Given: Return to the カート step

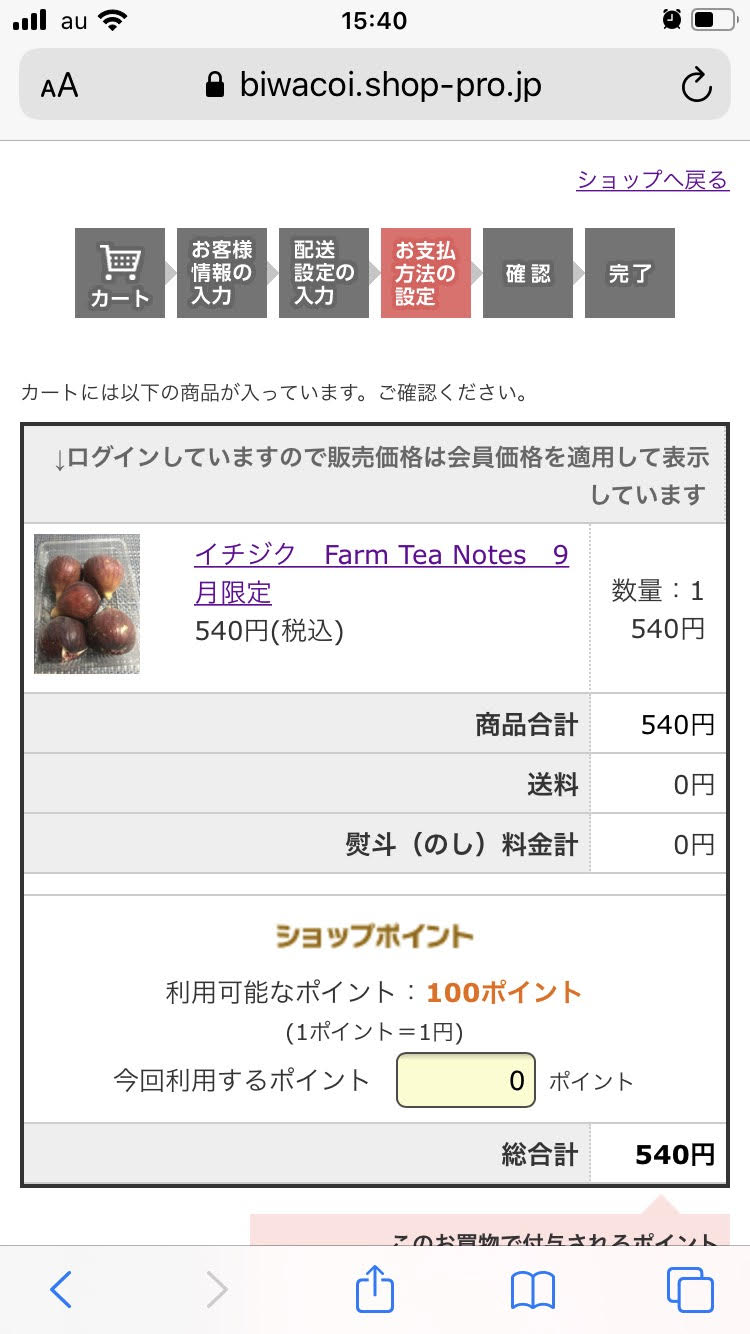Looking at the screenshot, I should 120,273.
